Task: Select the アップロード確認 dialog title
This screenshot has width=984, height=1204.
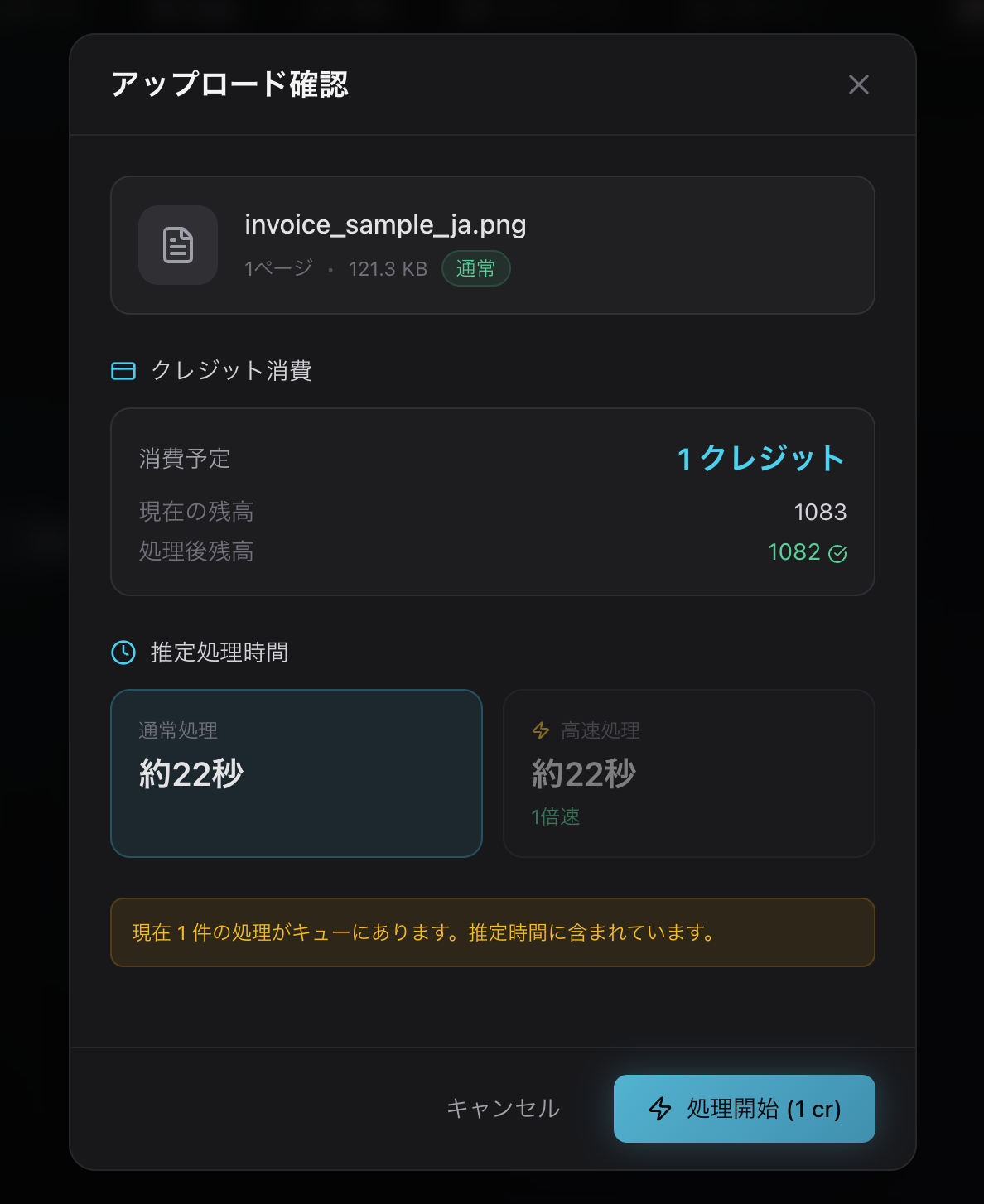Action: pyautogui.click(x=232, y=84)
